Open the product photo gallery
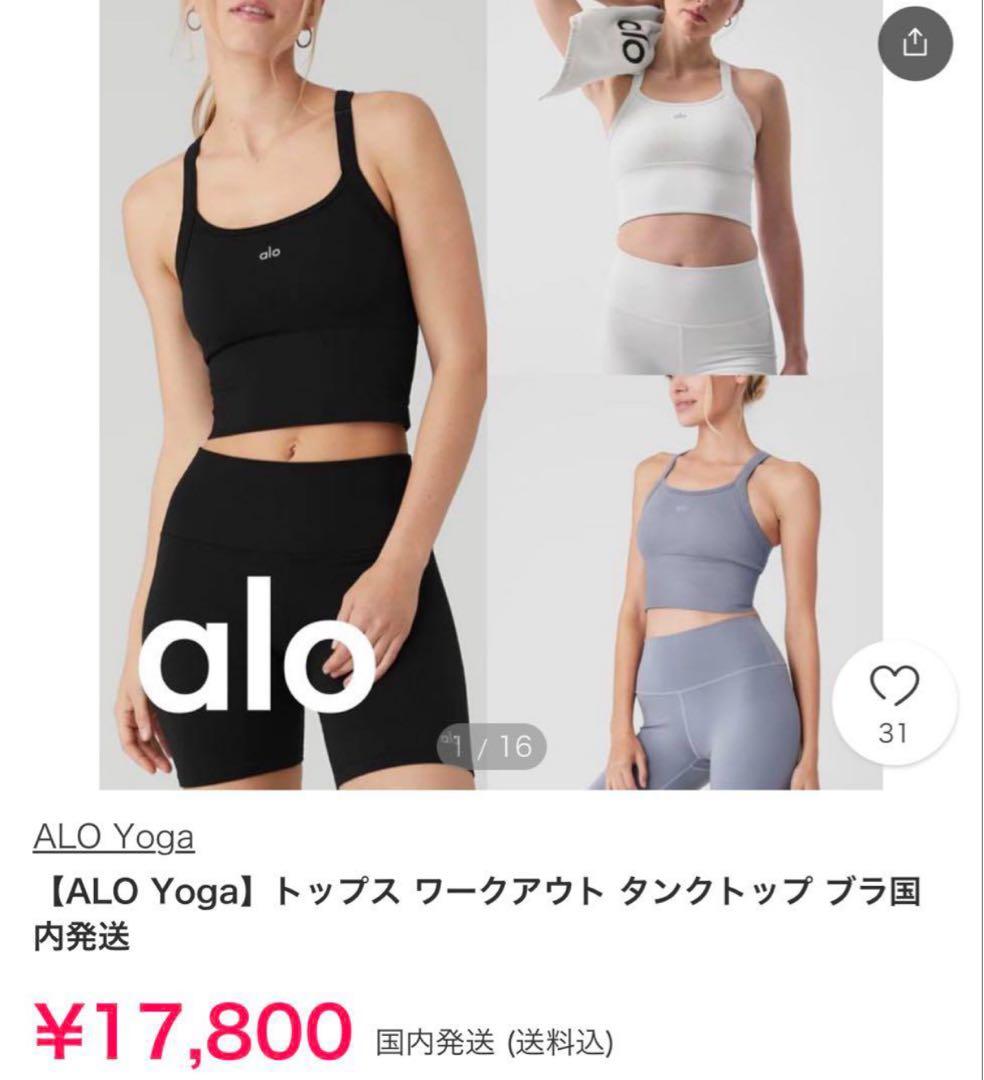Viewport: 984px width, 1080px height. click(490, 400)
